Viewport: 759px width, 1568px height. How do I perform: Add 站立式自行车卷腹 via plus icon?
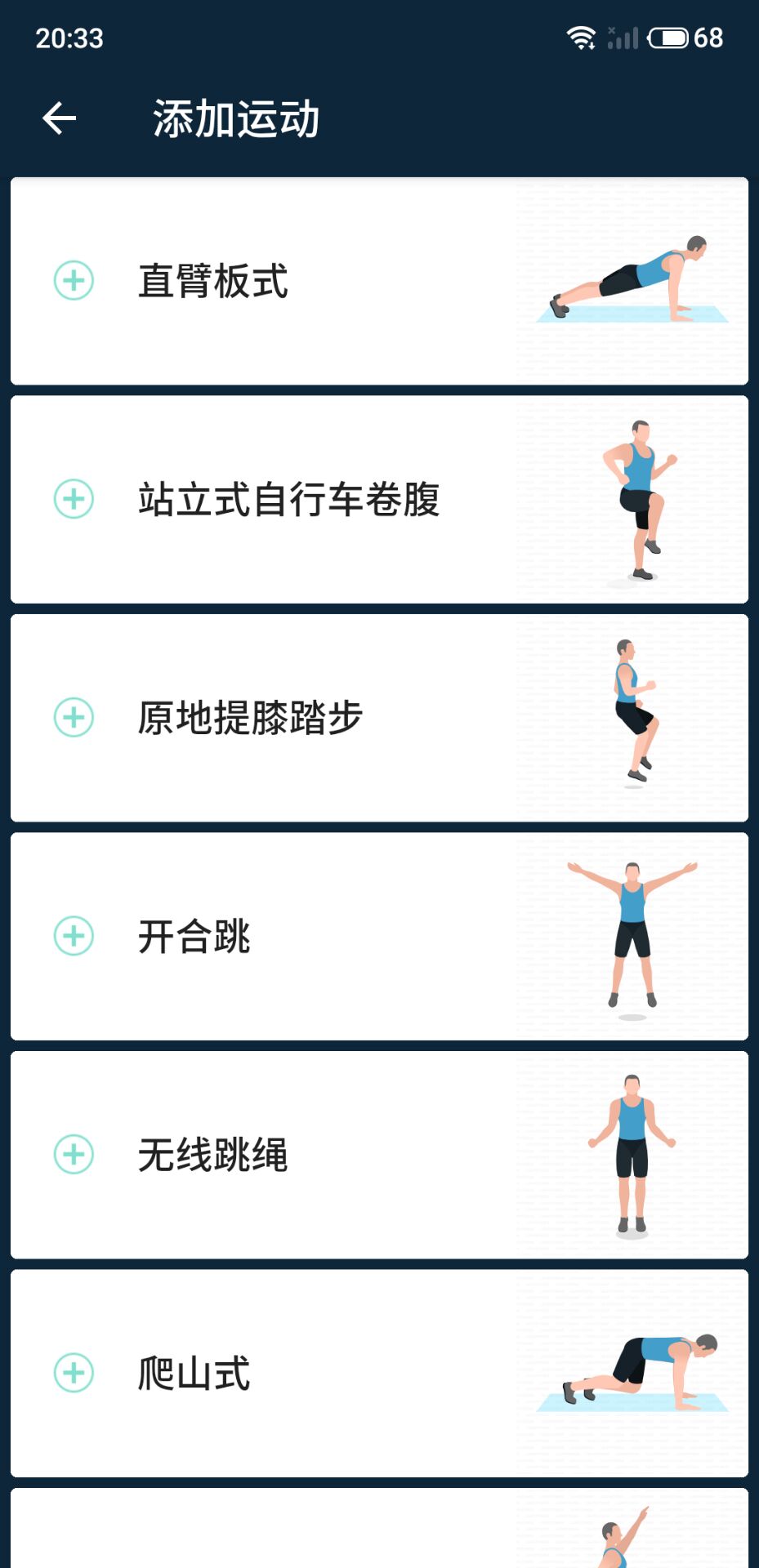[74, 499]
